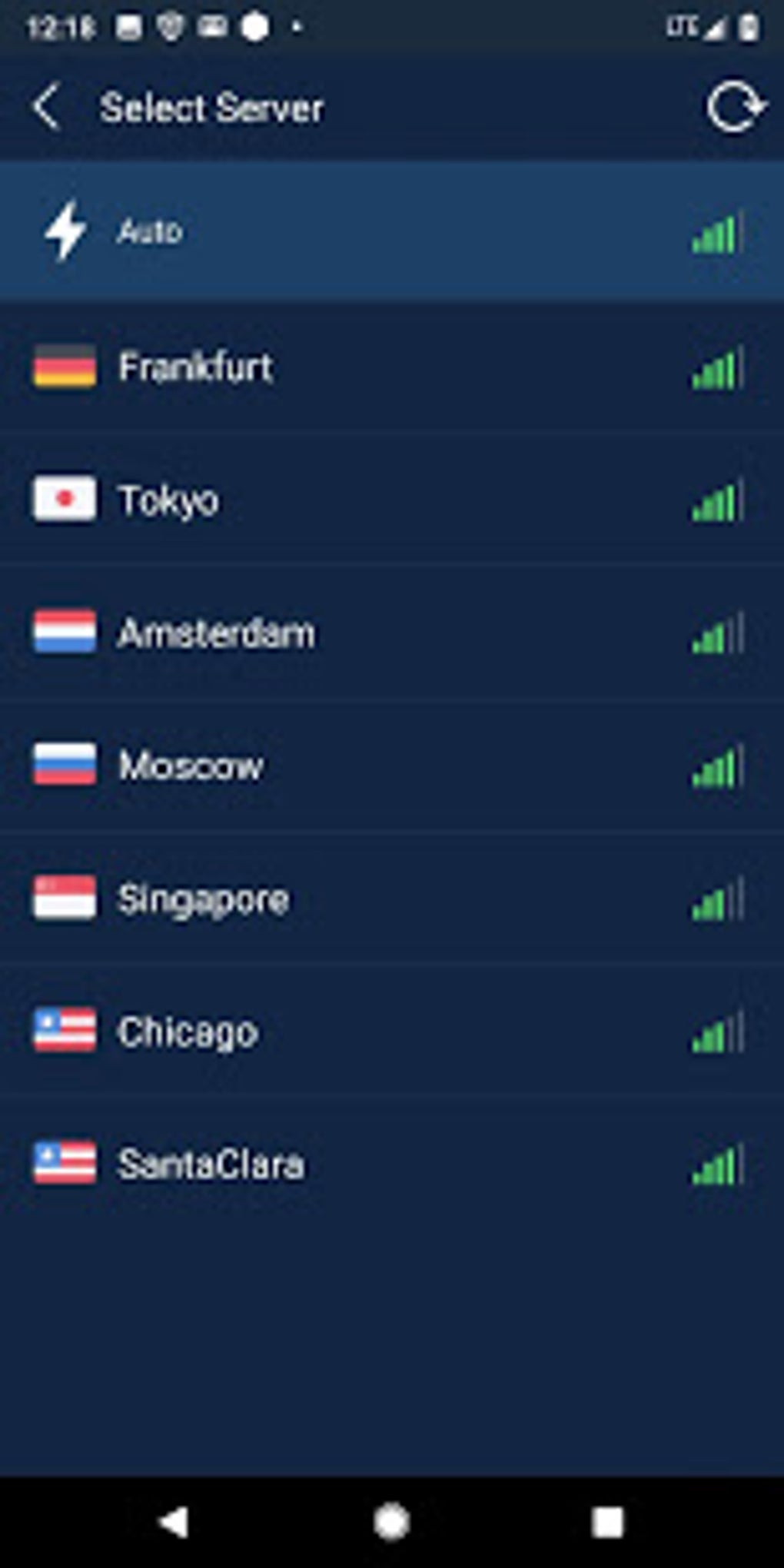Viewport: 784px width, 1568px height.
Task: Select the Auto server option
Action: [x=392, y=231]
